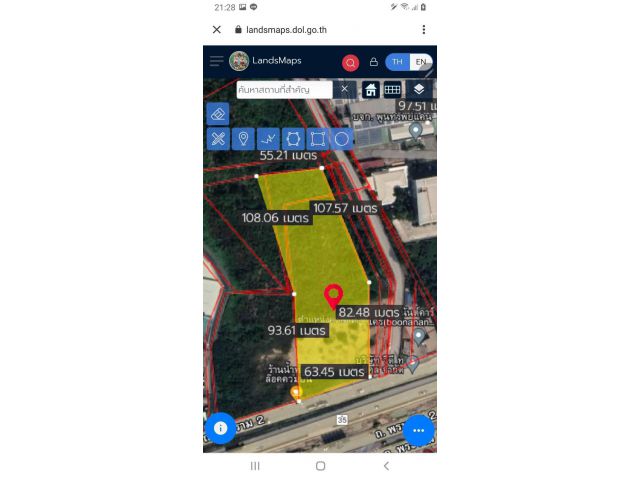The image size is (640, 480).
Task: Close the browser tab with X
Action: (217, 30)
